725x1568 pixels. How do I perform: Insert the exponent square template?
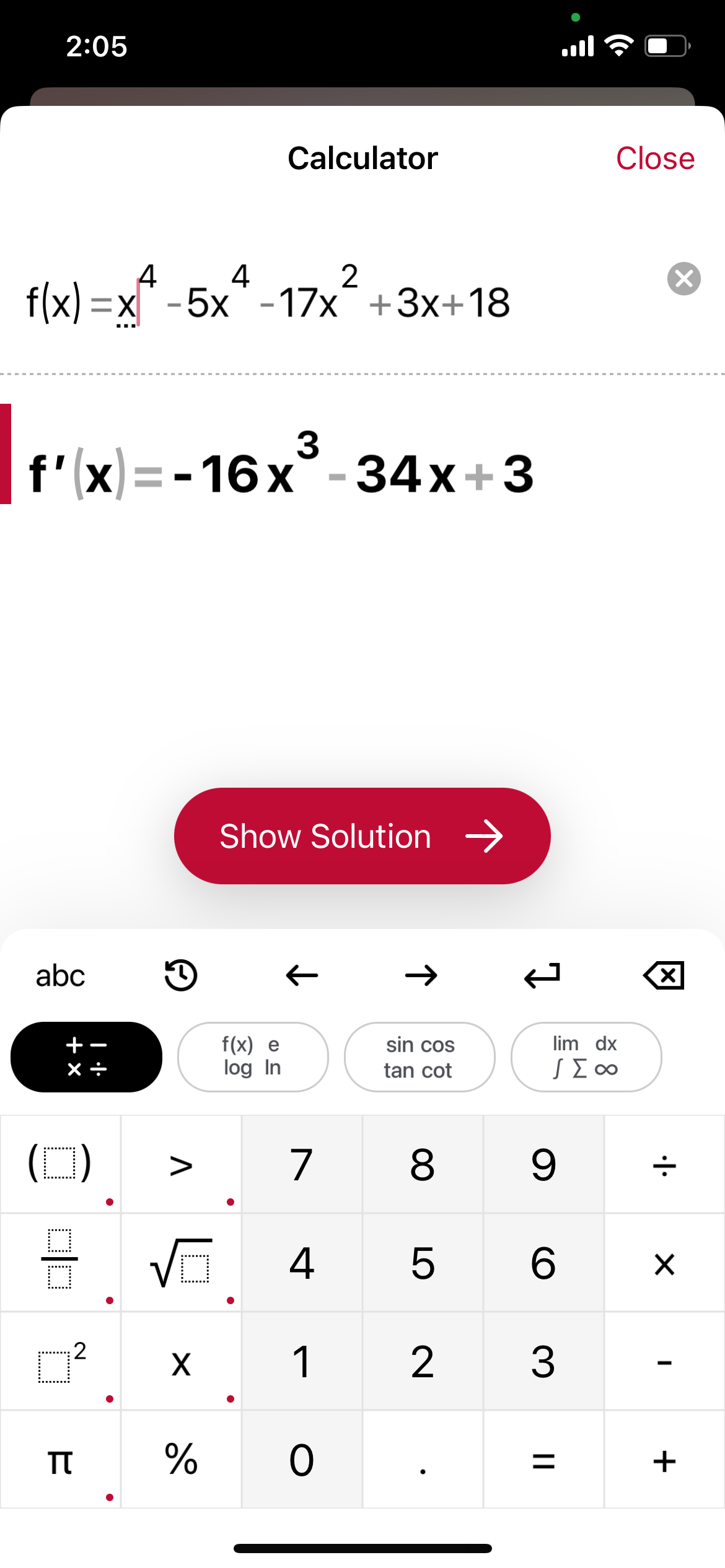60,1360
